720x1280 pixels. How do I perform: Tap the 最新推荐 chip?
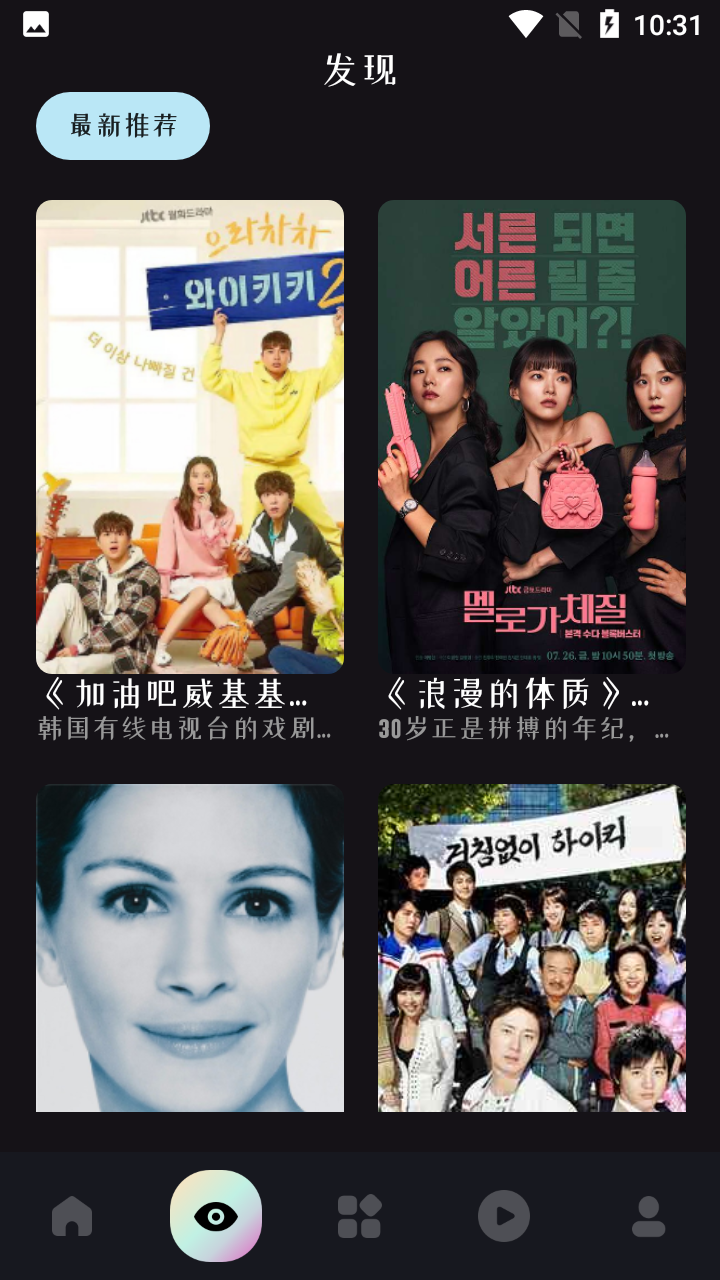tap(123, 126)
